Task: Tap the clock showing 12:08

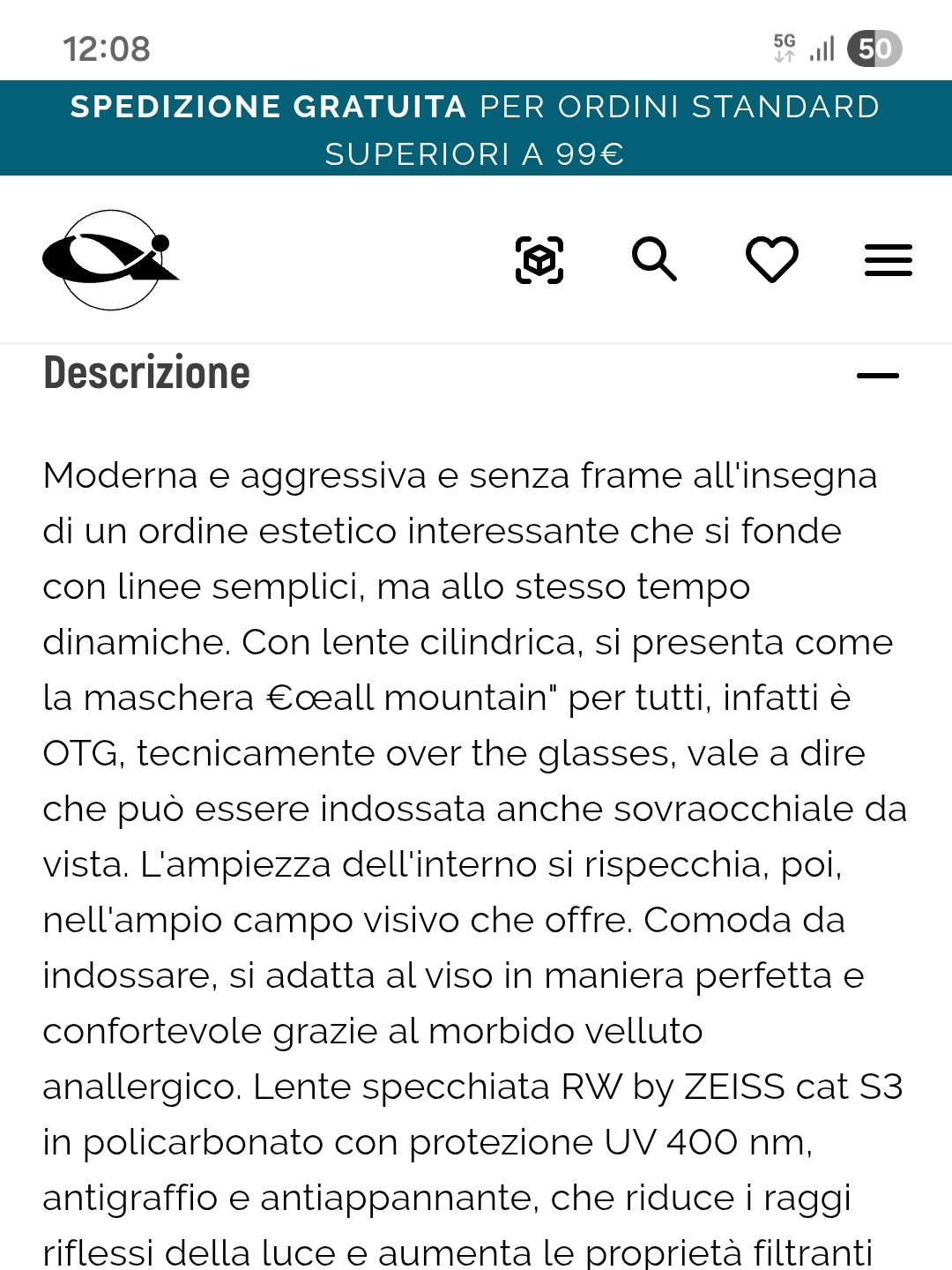Action: [x=106, y=49]
